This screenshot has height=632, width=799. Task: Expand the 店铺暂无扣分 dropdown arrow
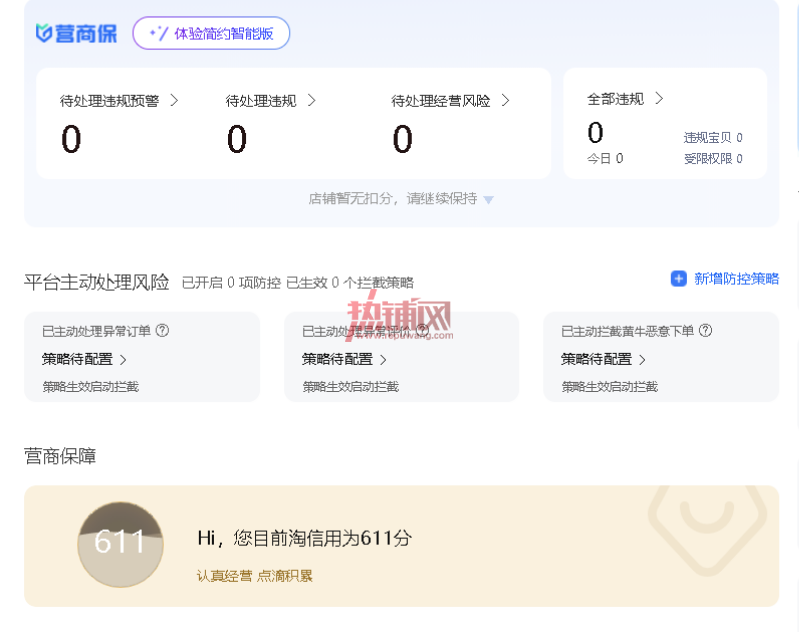tap(488, 200)
